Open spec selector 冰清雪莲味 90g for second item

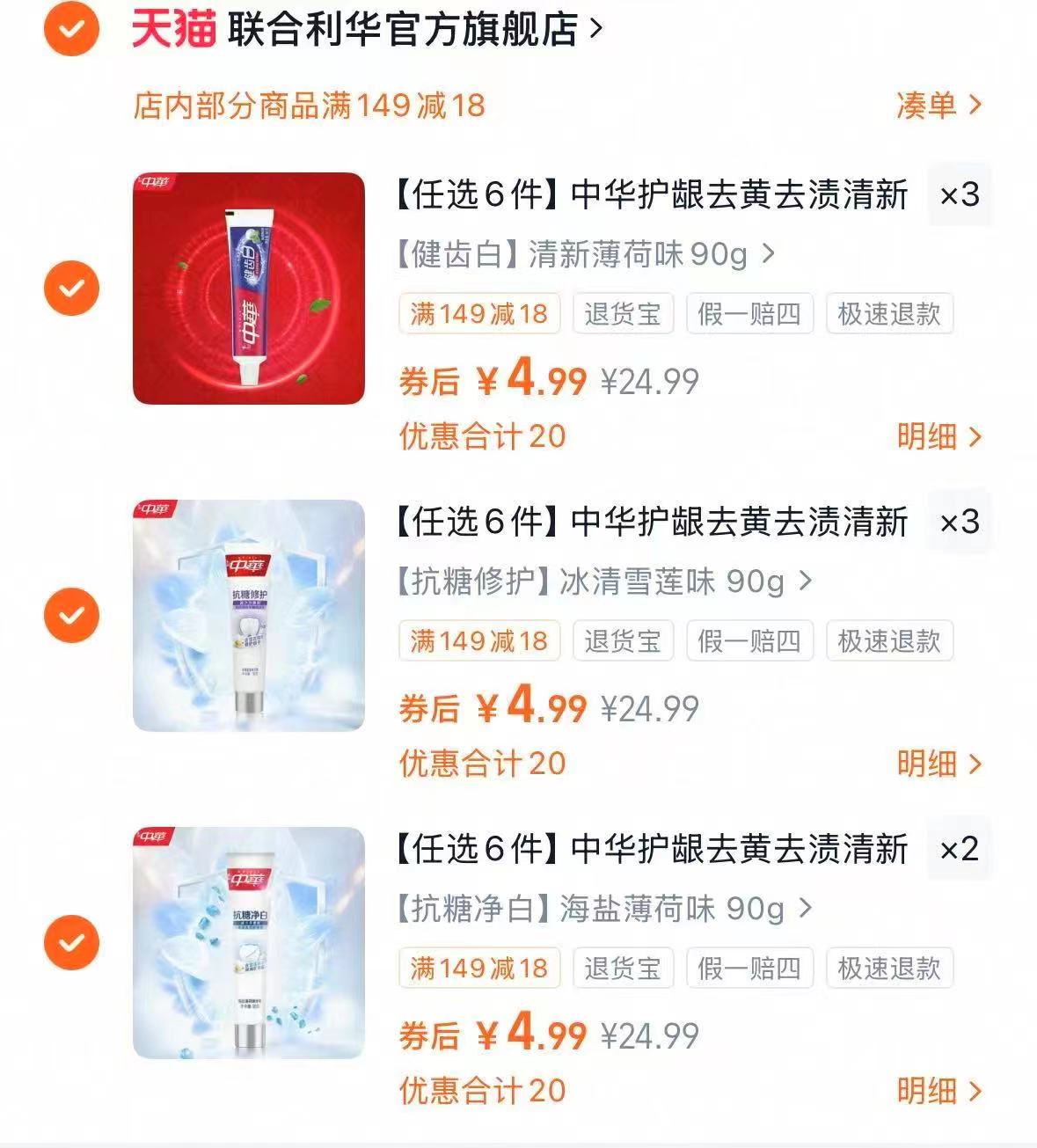click(x=598, y=580)
